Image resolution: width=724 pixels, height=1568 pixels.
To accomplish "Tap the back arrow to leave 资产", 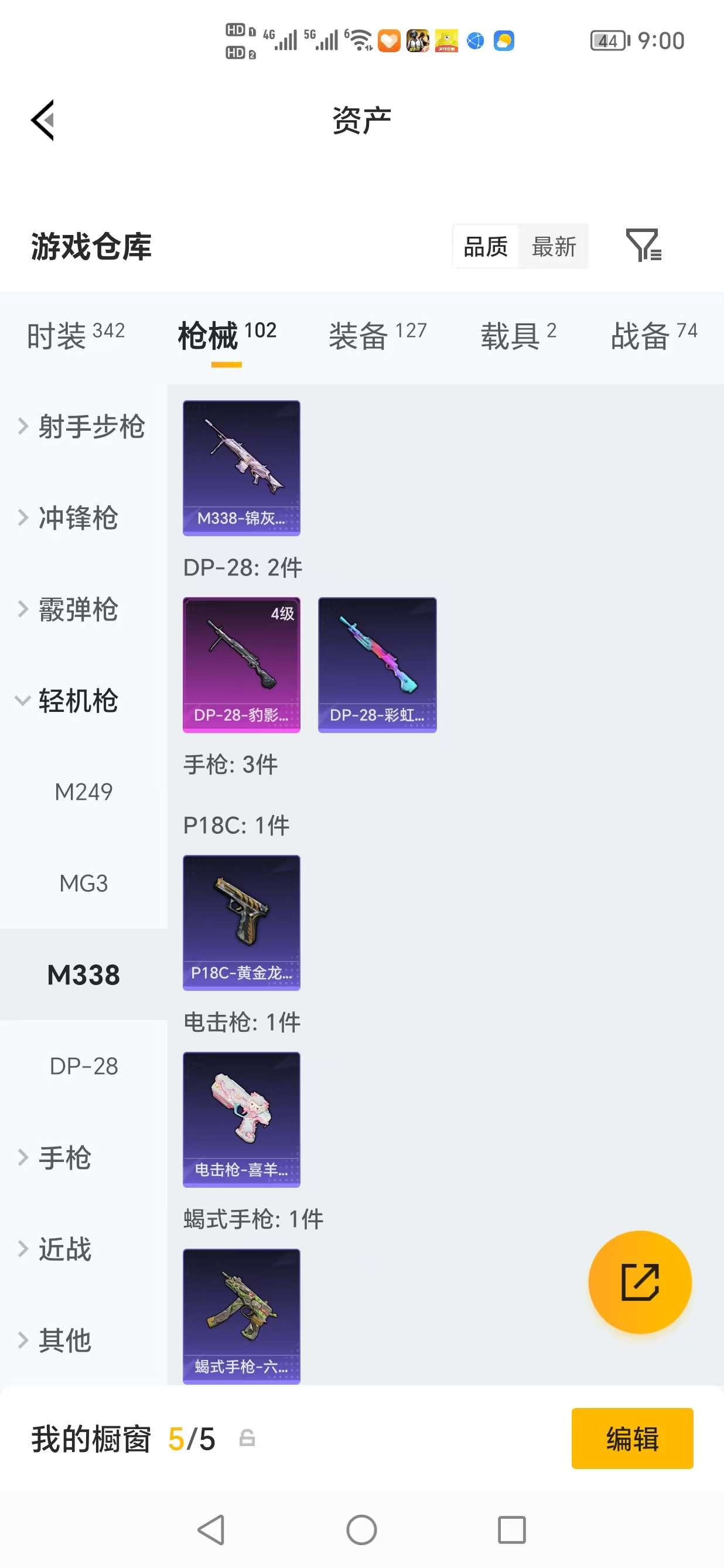I will click(43, 120).
